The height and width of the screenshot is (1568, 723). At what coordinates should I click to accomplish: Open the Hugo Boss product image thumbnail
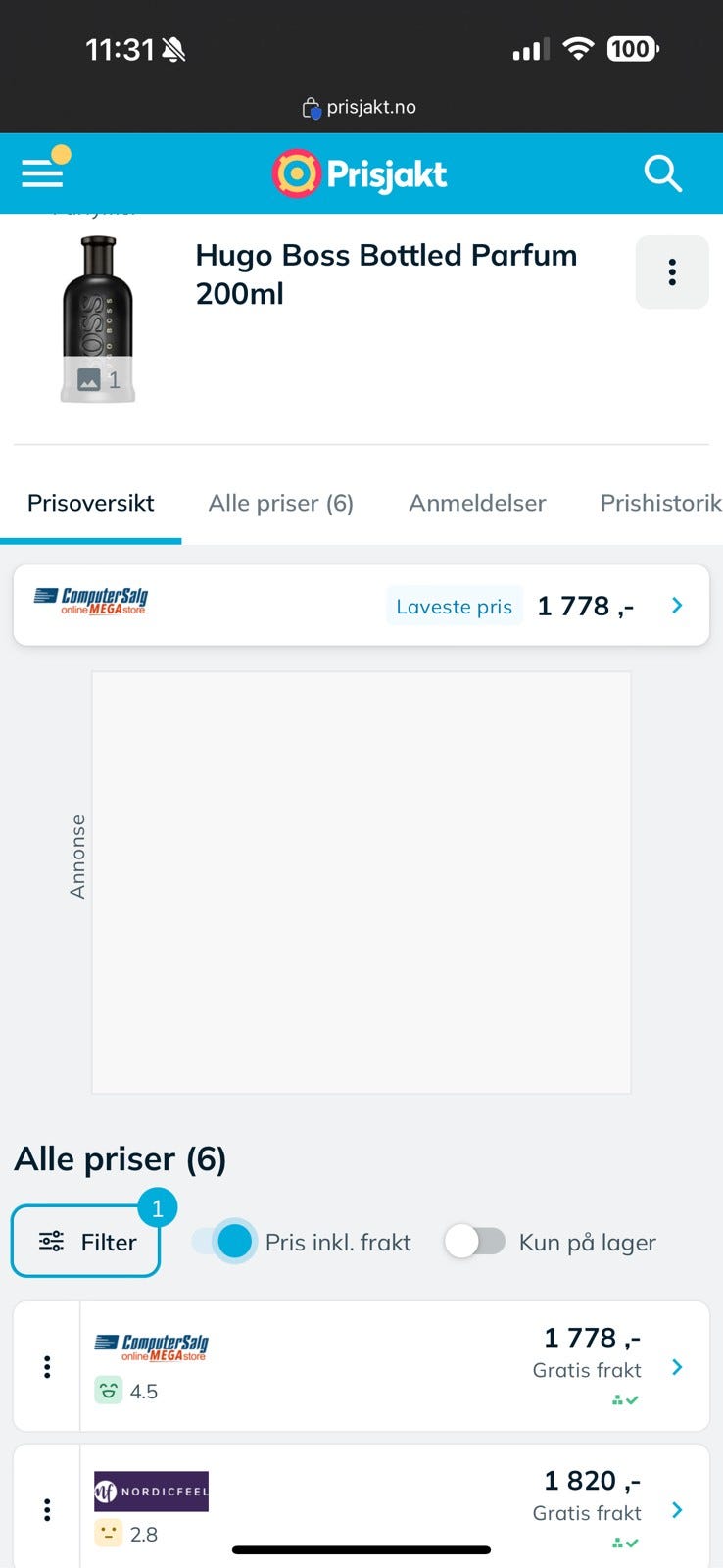pyautogui.click(x=97, y=316)
